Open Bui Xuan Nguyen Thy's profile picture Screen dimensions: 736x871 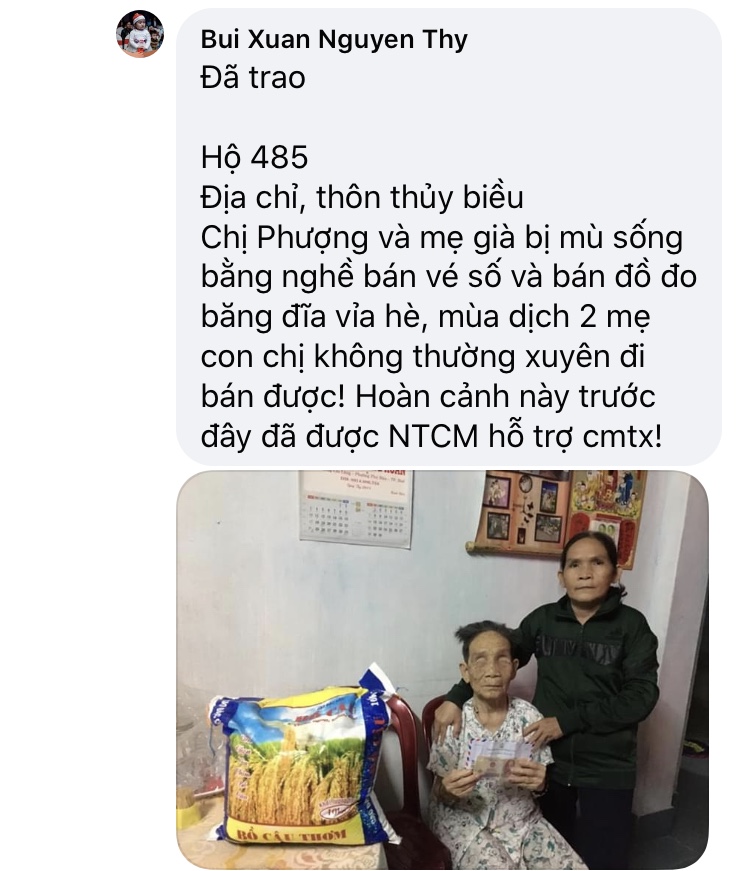pyautogui.click(x=139, y=35)
